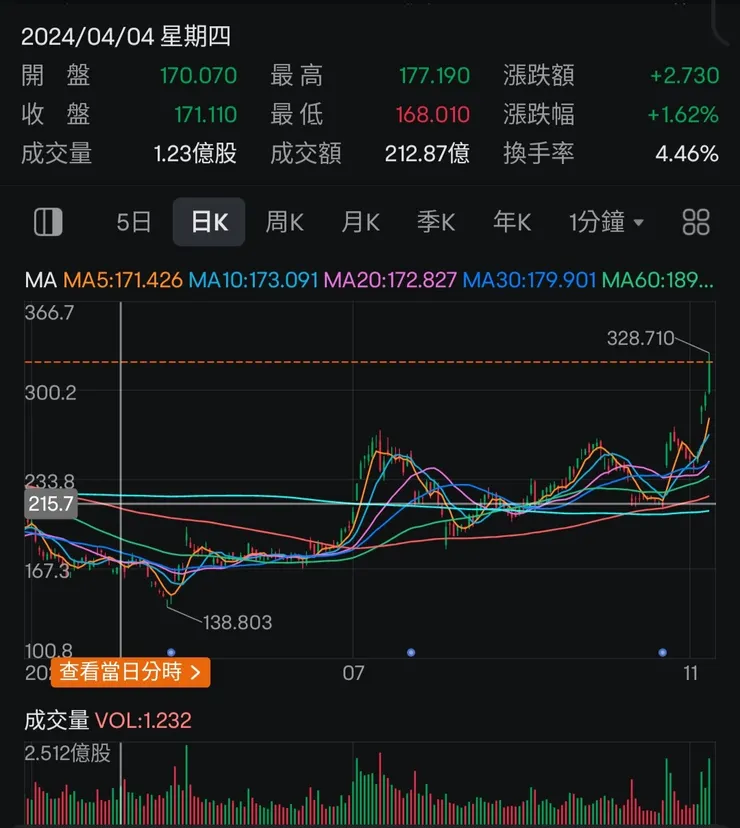Open the grid apps icon at top right
Image resolution: width=740 pixels, height=828 pixels.
[696, 222]
